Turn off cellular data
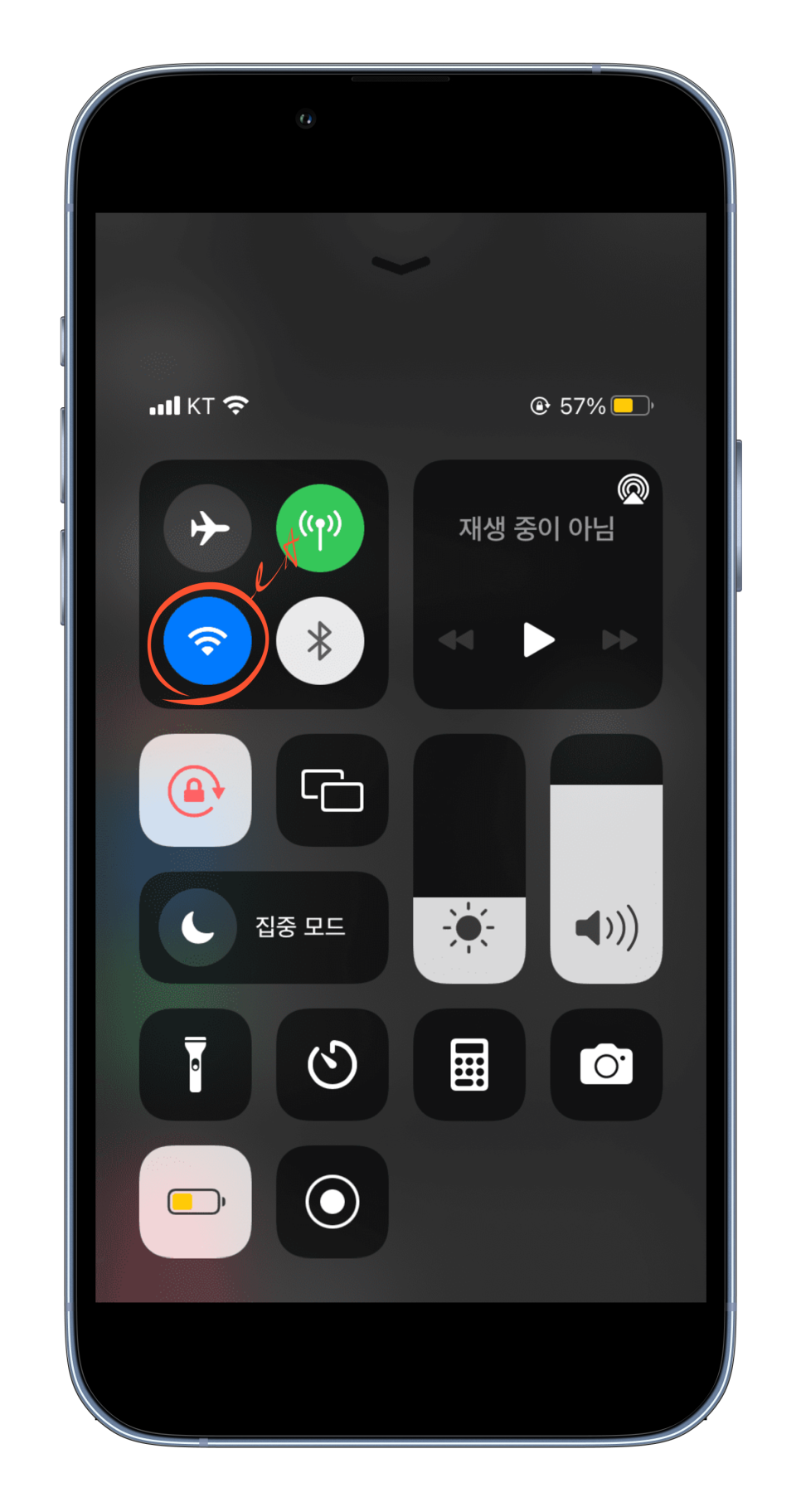 320,527
